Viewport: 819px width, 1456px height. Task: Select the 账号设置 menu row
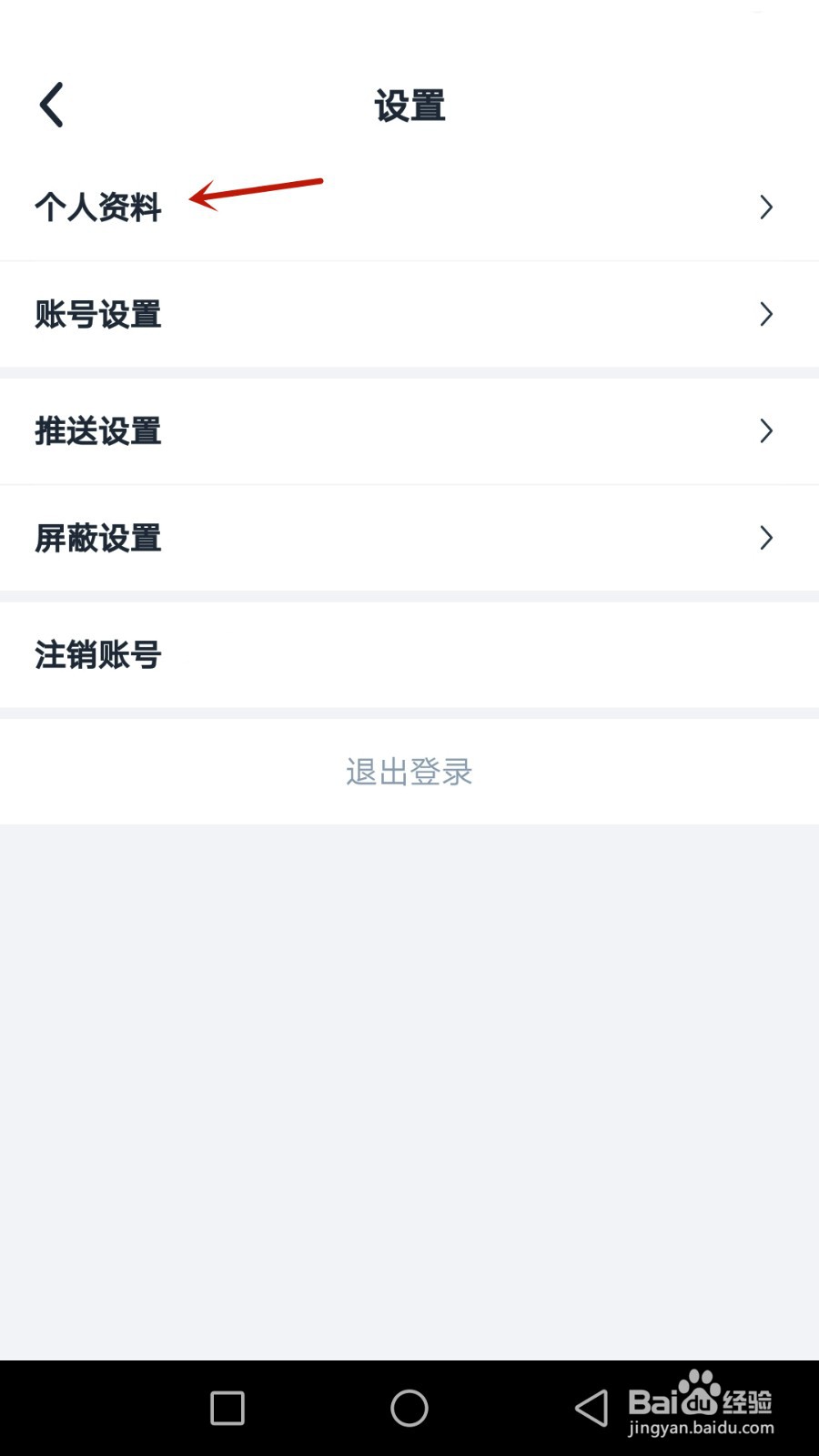99,315
